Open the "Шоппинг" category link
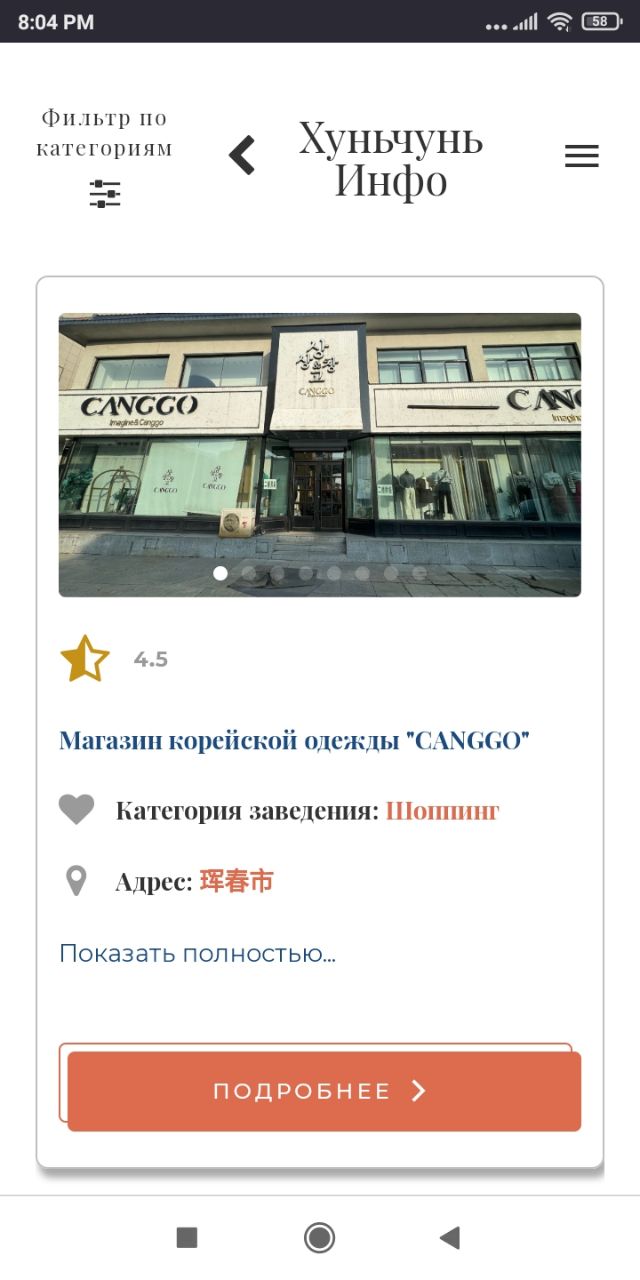 click(x=442, y=810)
